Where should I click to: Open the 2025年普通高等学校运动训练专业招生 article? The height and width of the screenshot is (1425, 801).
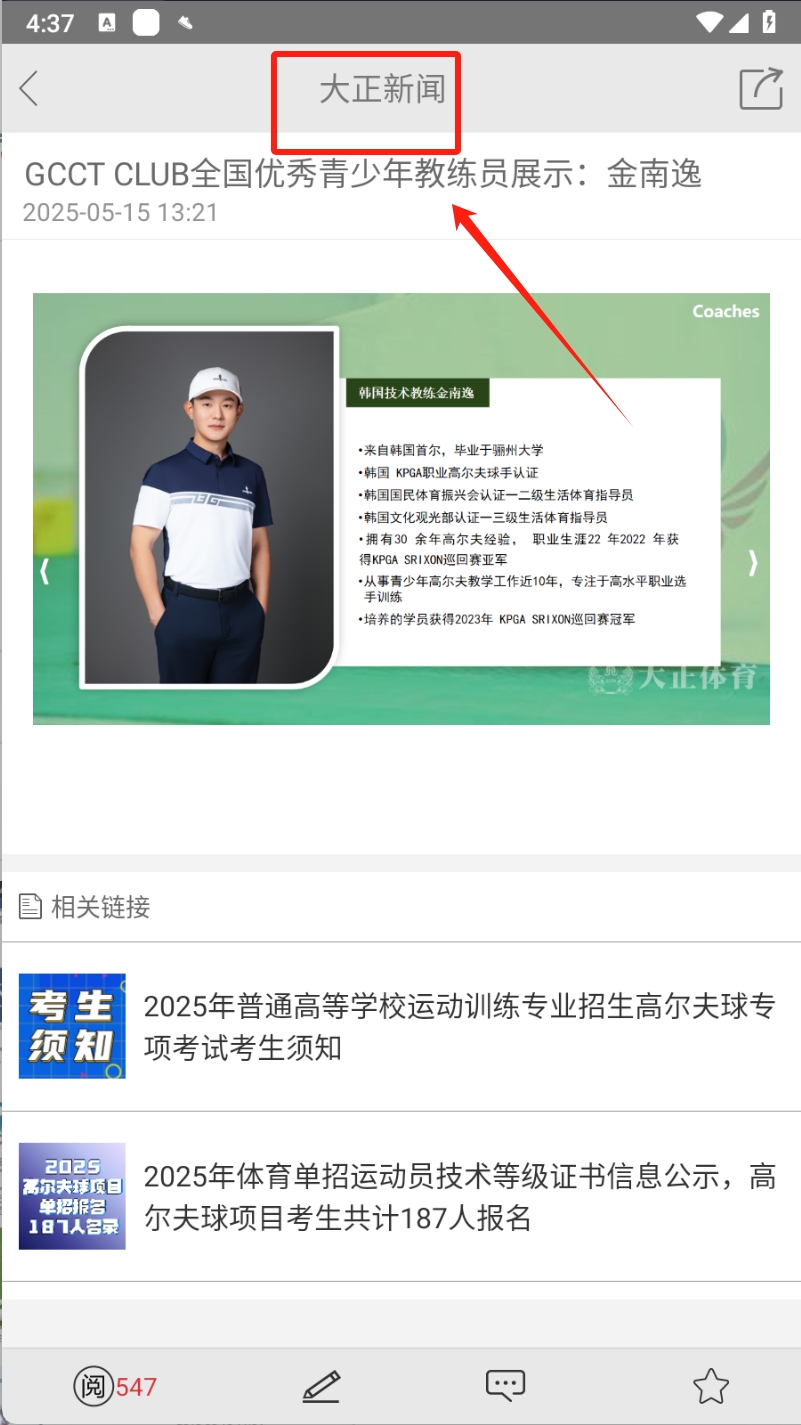click(459, 1027)
